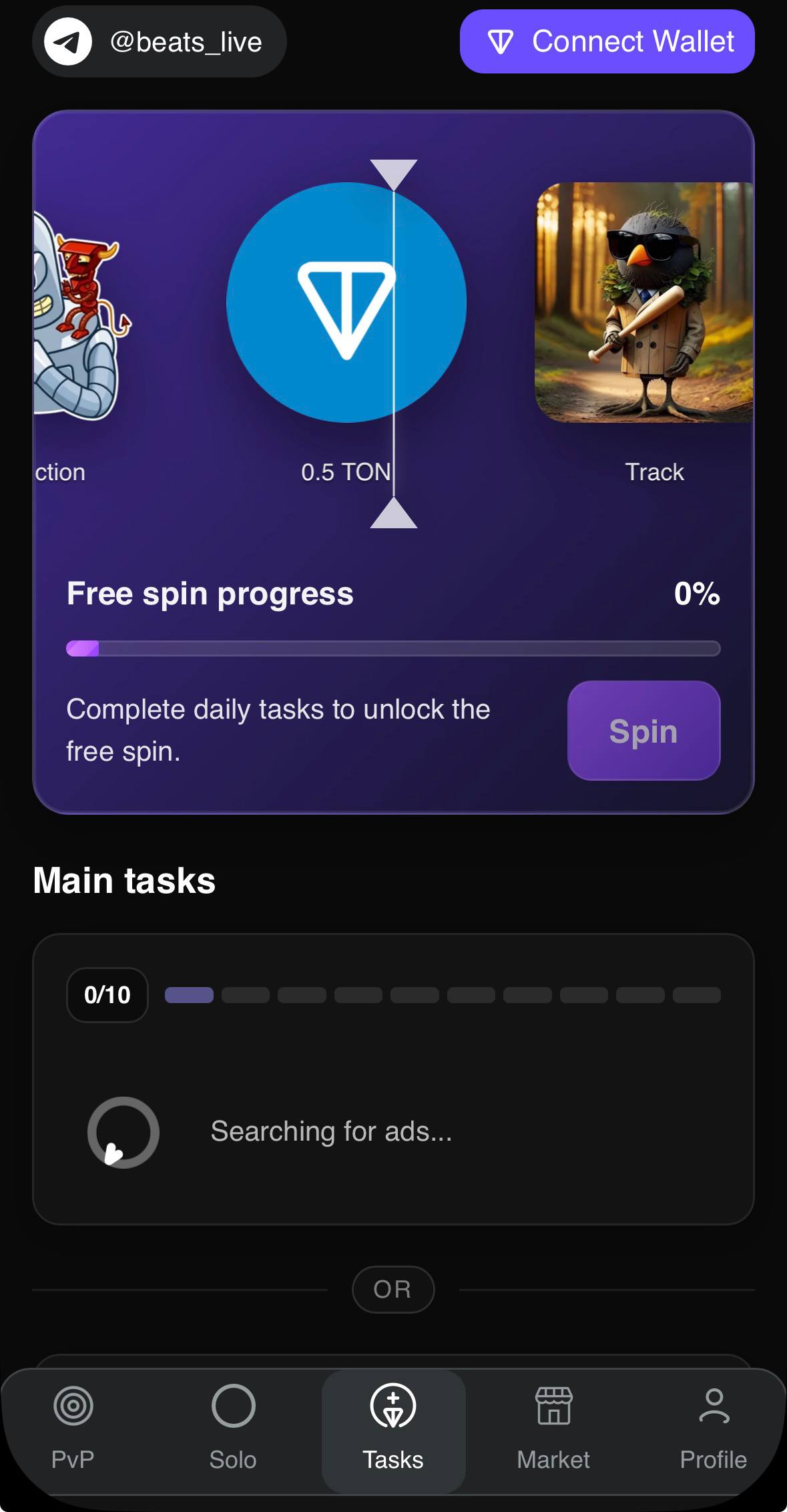
Task: Click the TON icon inside Connect Wallet
Action: pos(501,41)
